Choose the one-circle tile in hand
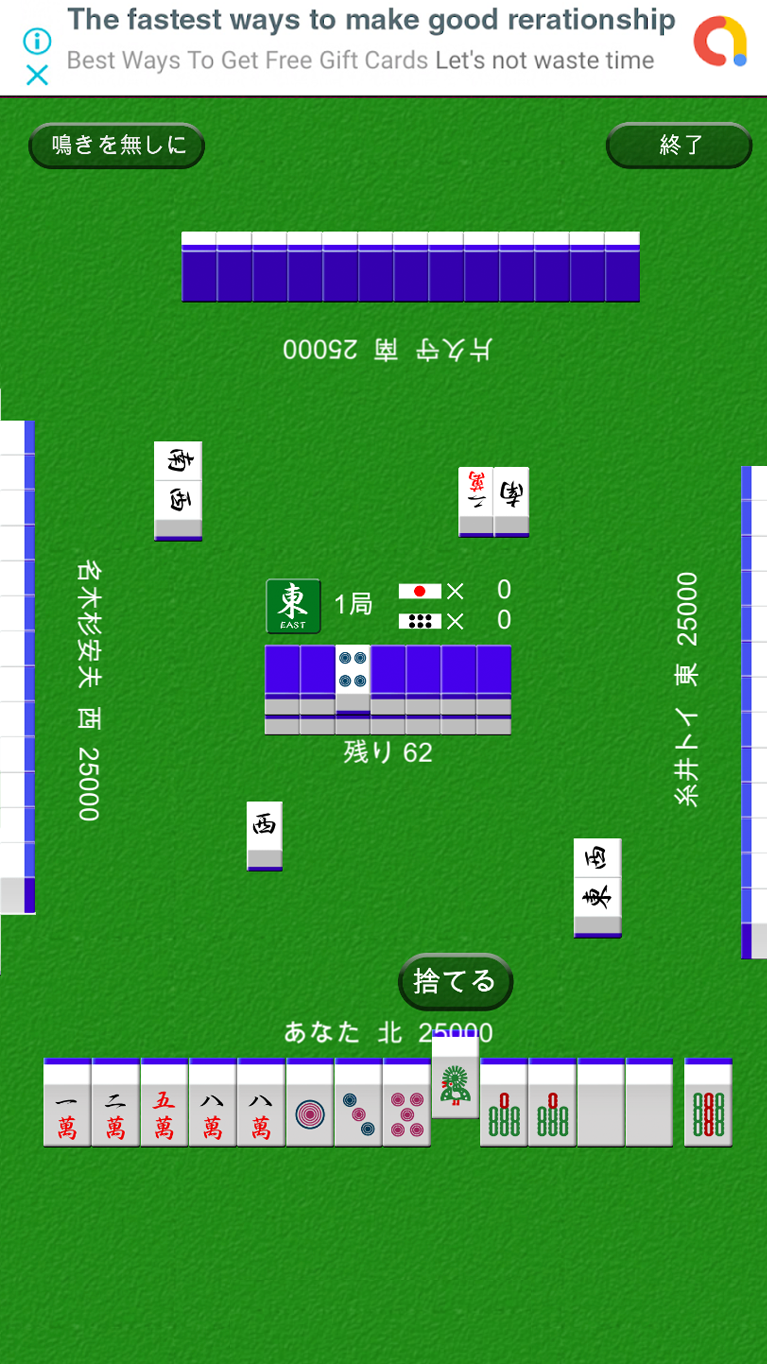The width and height of the screenshot is (767, 1364). [310, 1102]
